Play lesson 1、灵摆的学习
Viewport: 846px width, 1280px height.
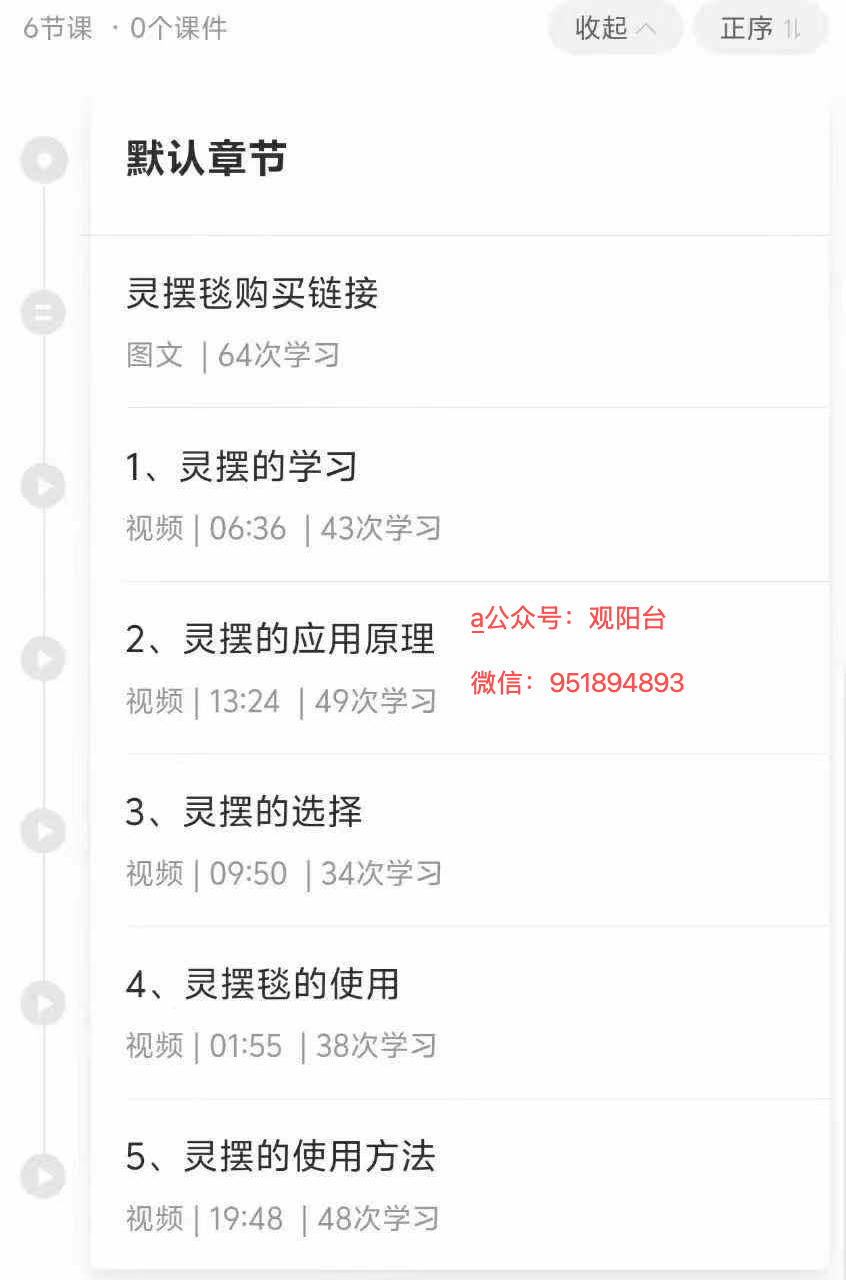coord(241,467)
